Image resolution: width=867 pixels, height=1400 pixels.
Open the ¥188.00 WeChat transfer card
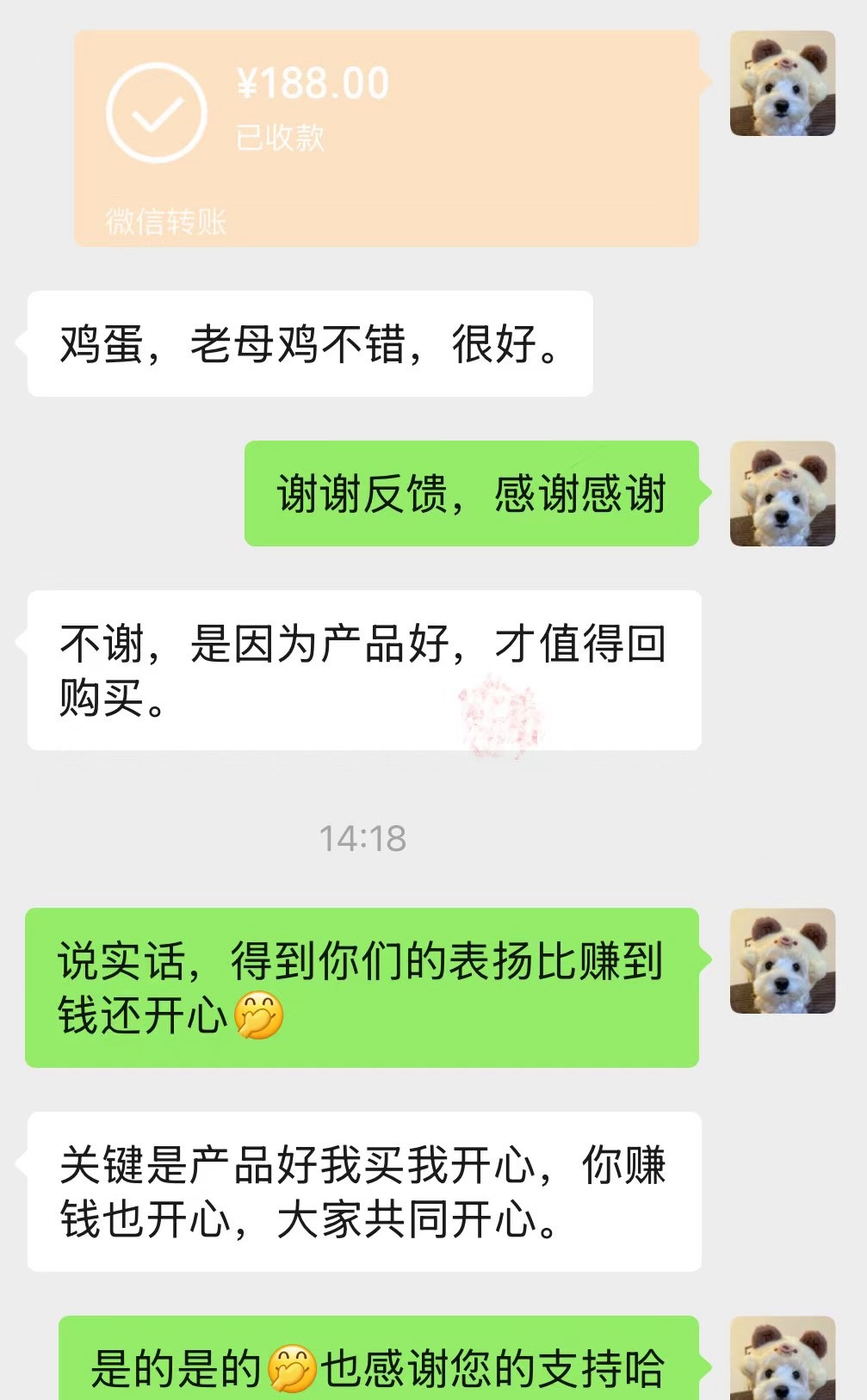click(x=386, y=139)
